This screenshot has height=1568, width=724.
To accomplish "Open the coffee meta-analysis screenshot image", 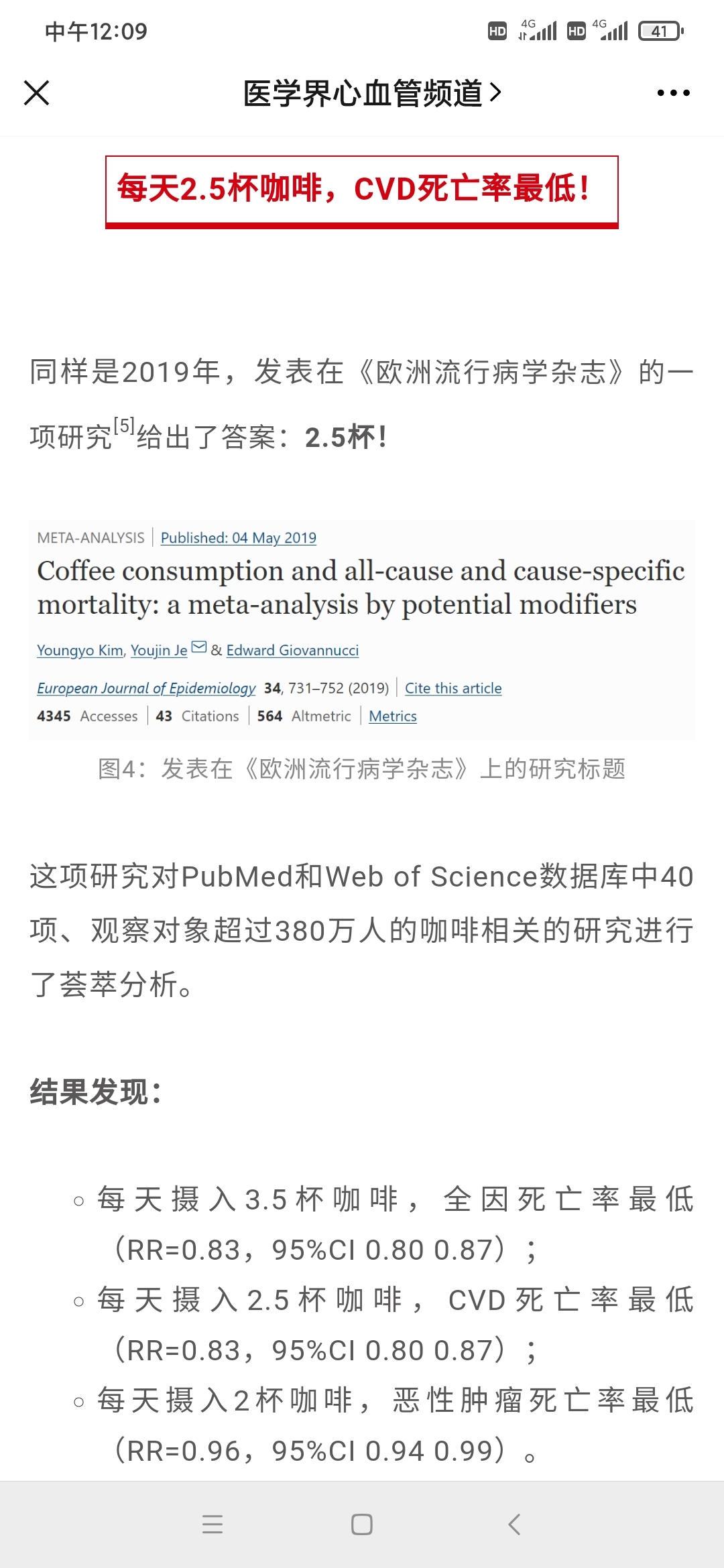I will point(362,630).
